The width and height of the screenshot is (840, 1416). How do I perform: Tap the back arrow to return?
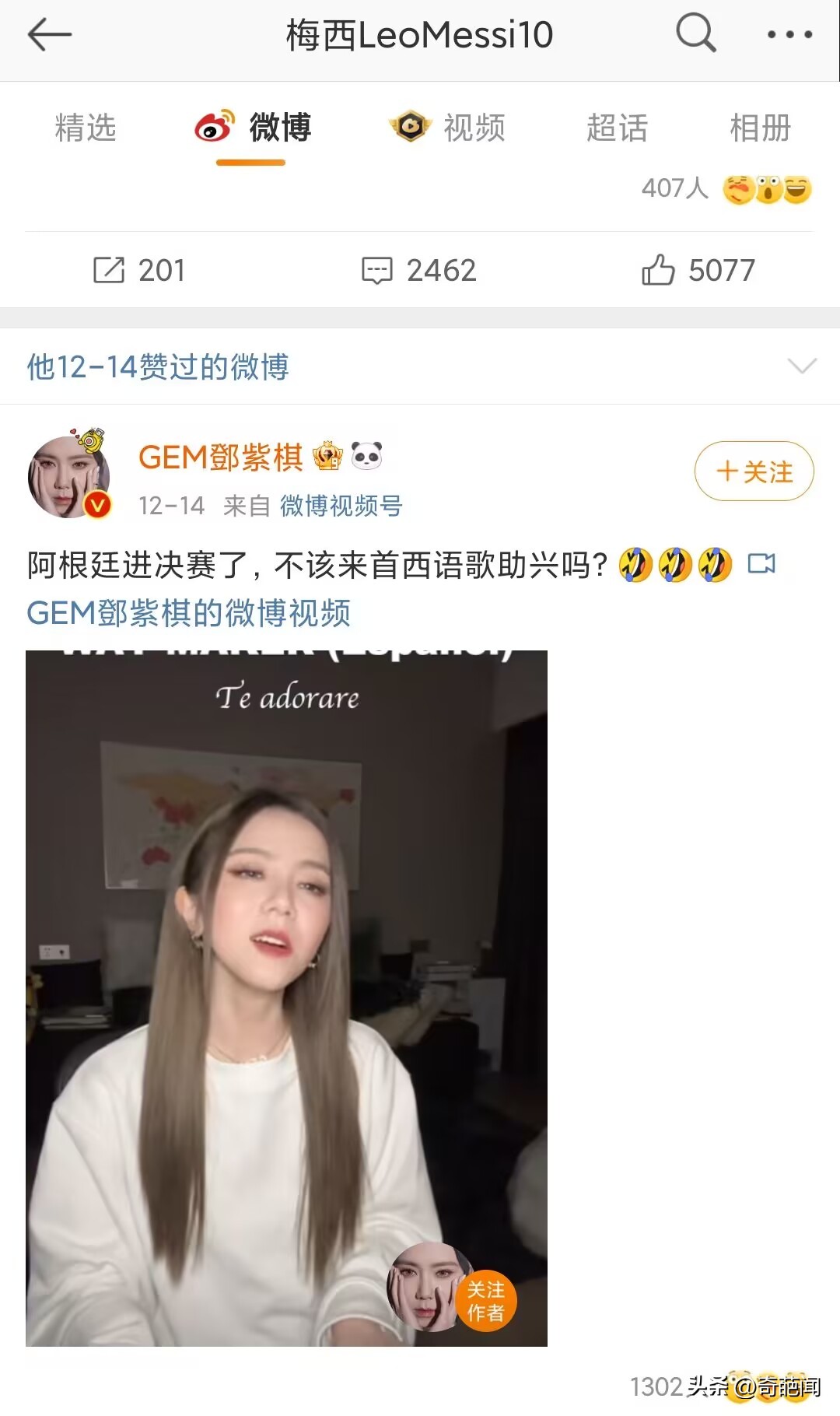(50, 34)
